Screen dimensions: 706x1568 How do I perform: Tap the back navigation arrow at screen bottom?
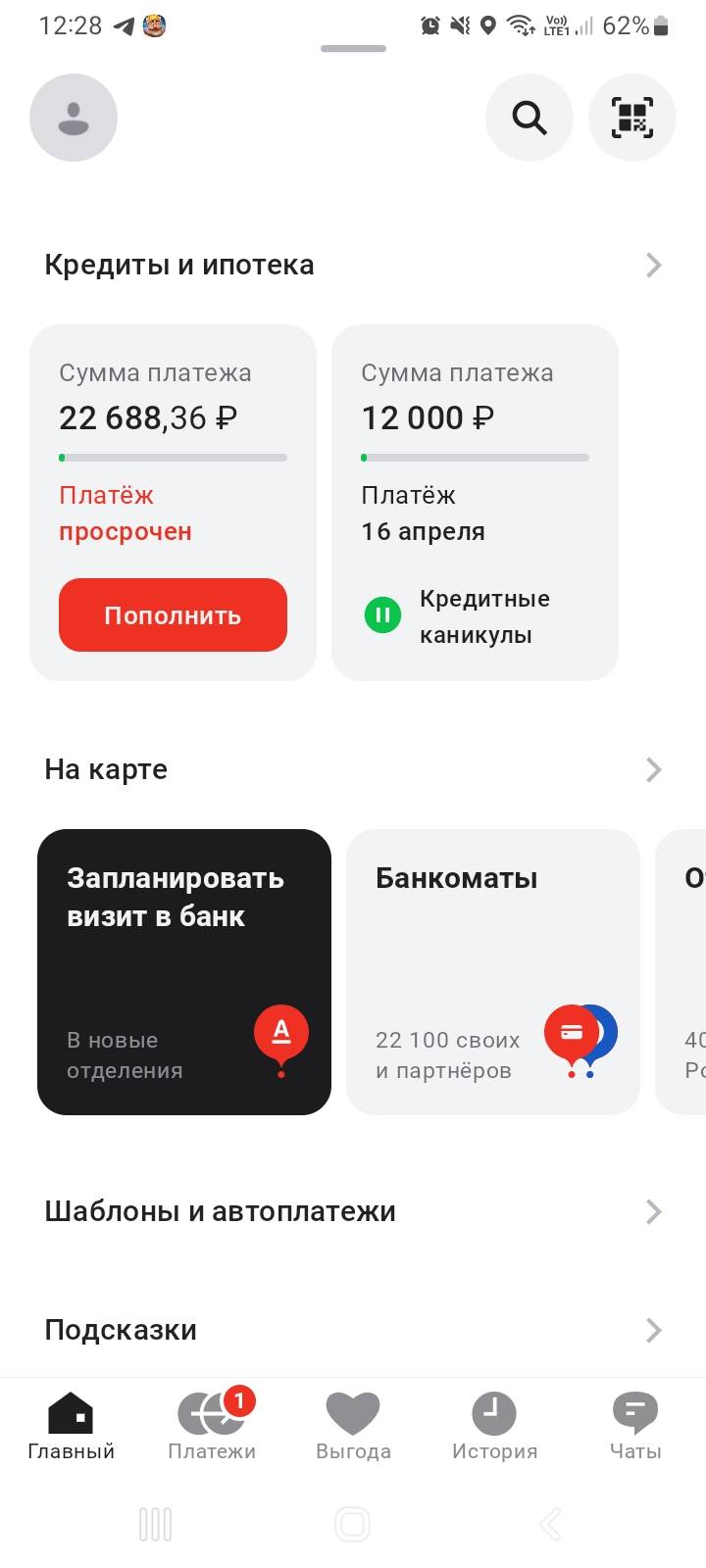[549, 1524]
